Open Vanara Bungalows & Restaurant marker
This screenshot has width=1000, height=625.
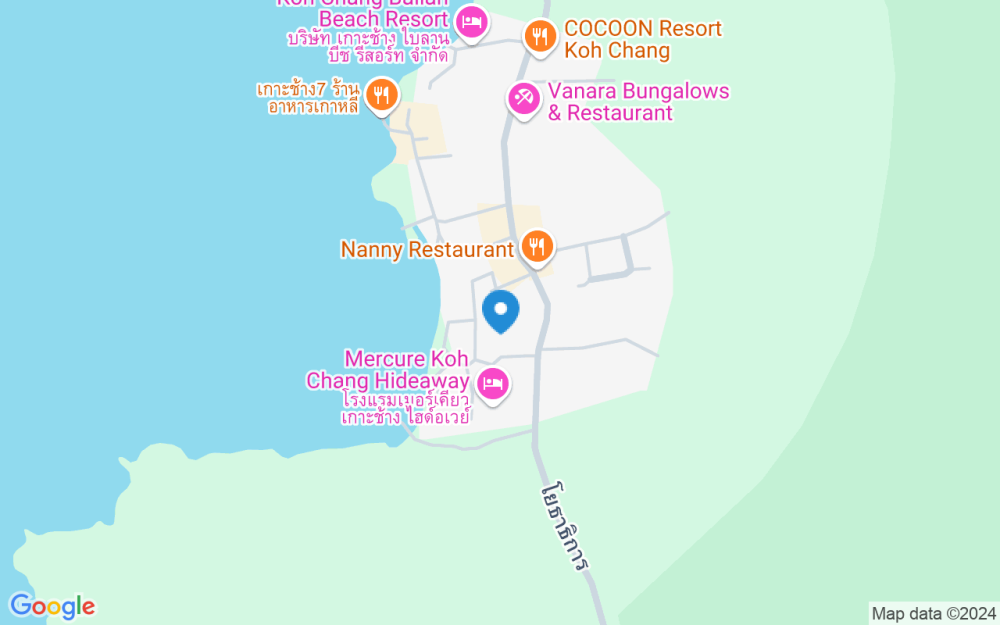point(524,99)
